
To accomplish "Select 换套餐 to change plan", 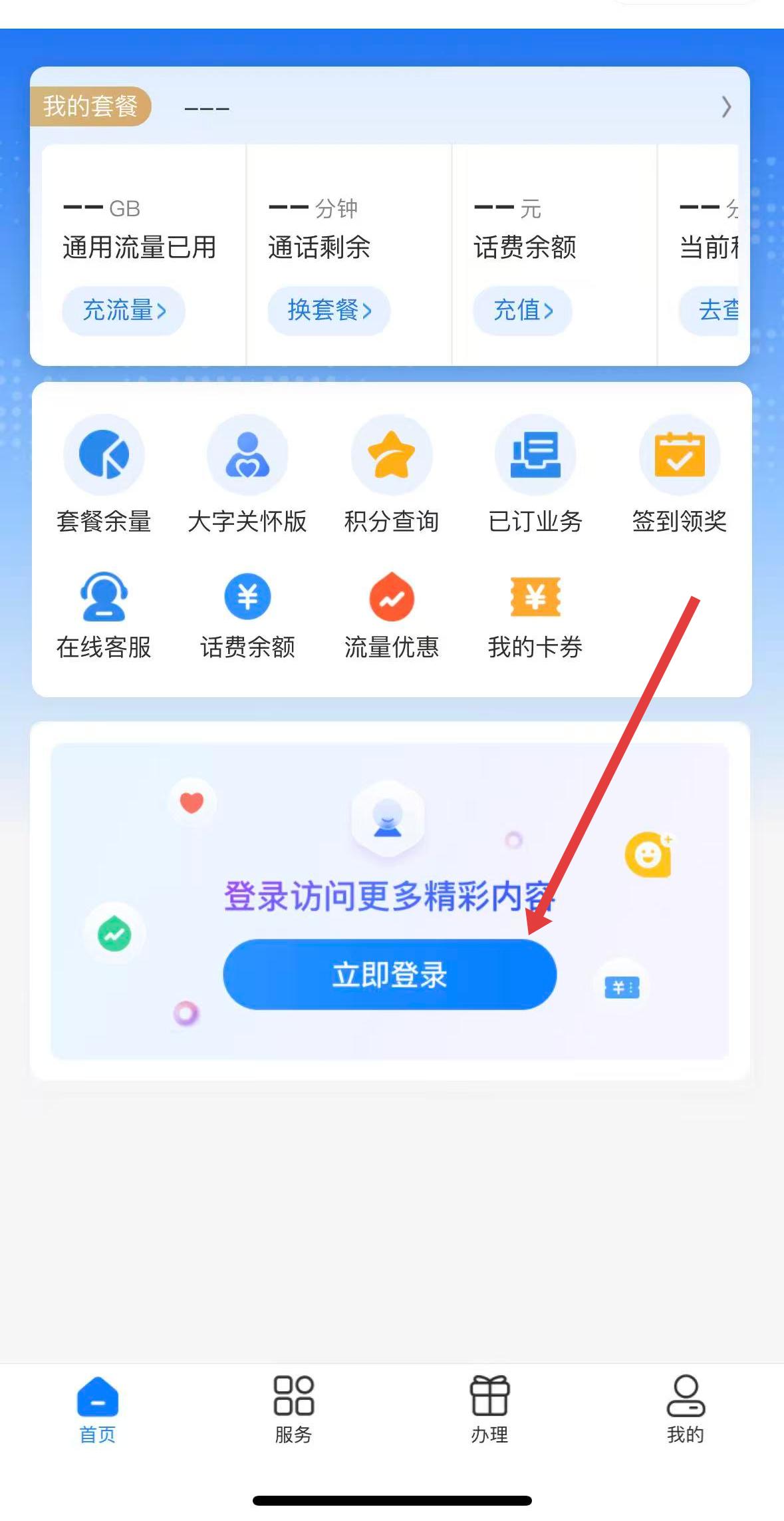I will (x=329, y=311).
